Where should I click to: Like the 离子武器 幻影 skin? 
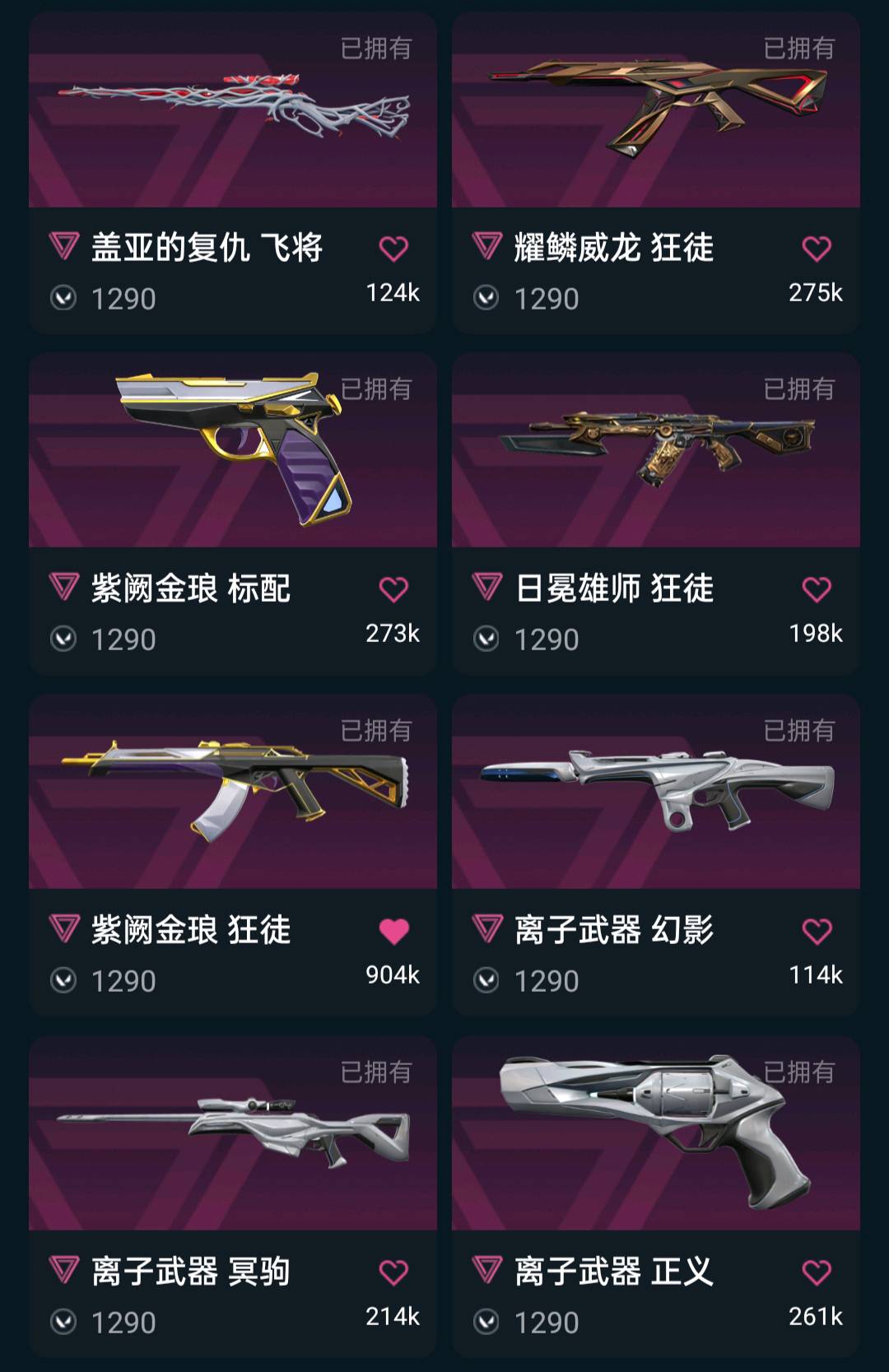[817, 931]
